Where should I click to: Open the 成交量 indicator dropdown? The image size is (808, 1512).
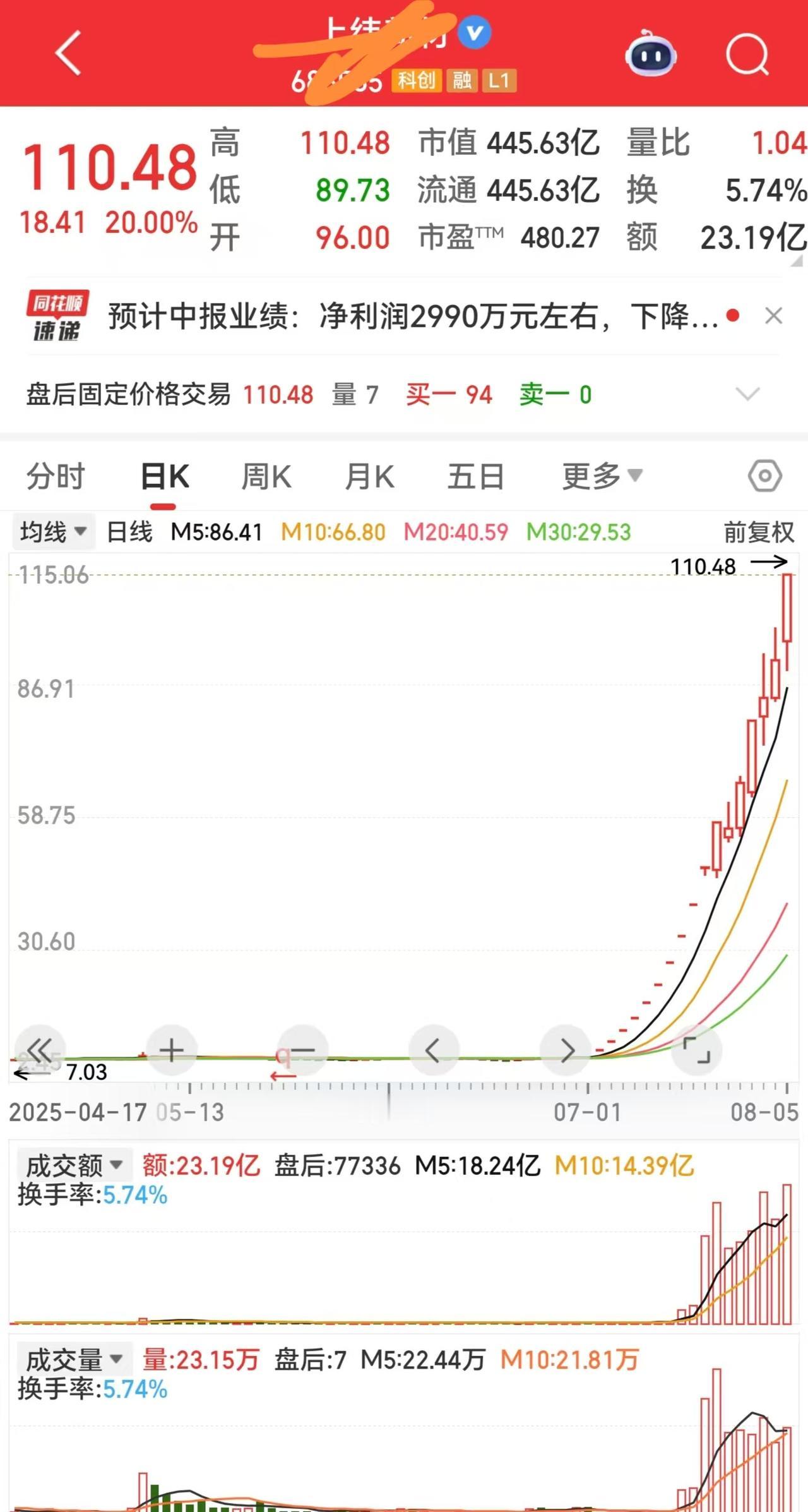click(x=73, y=1359)
